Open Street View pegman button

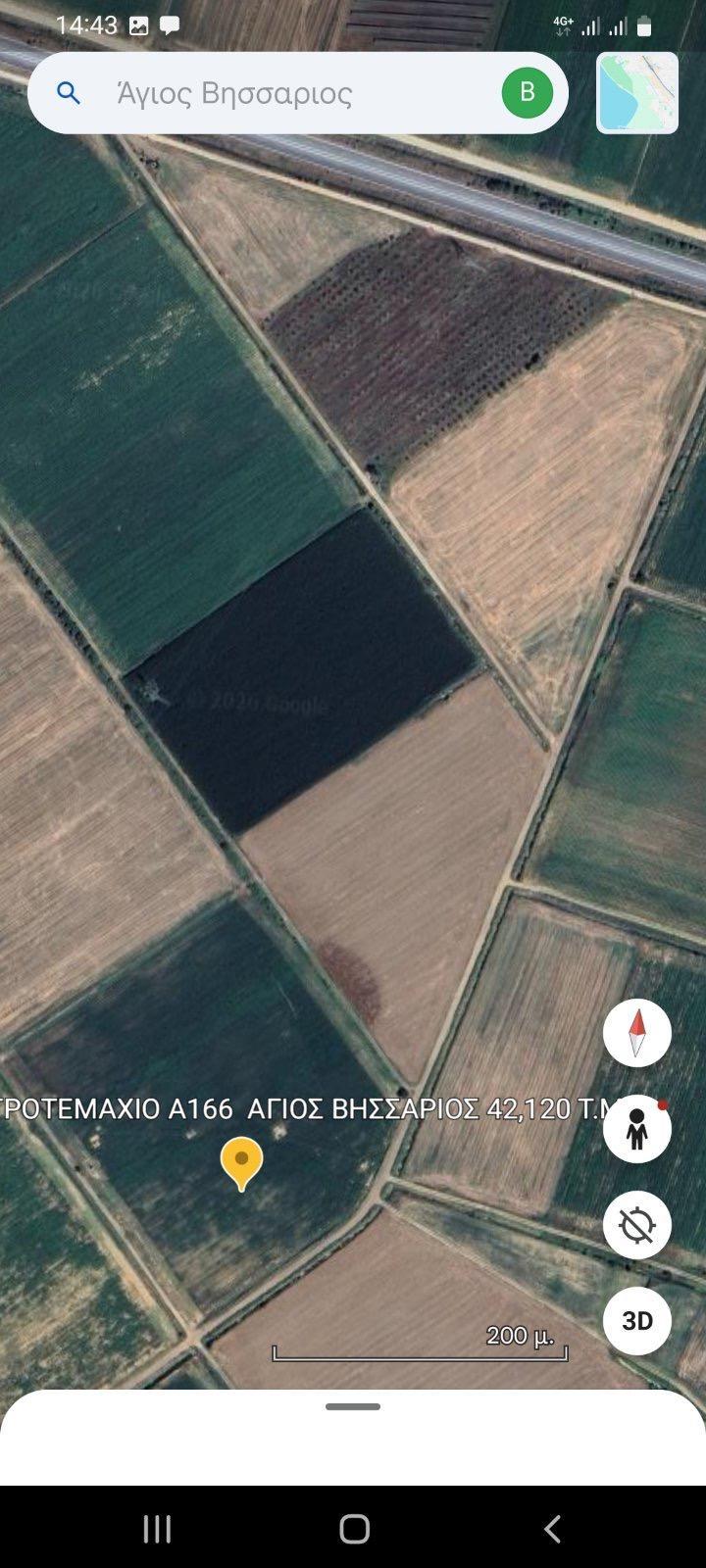coord(636,1129)
